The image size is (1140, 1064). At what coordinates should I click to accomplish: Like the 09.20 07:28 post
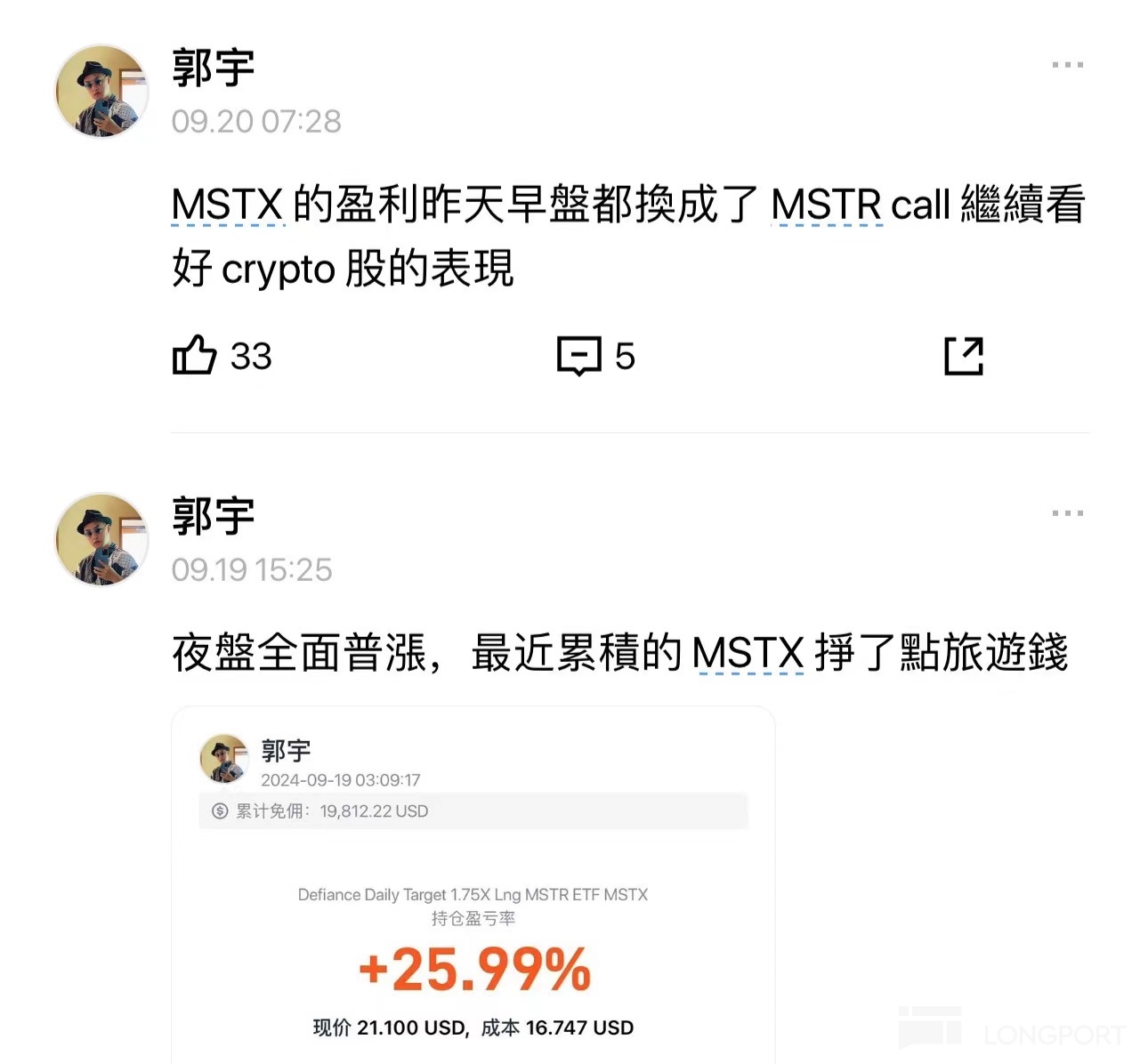(x=195, y=356)
